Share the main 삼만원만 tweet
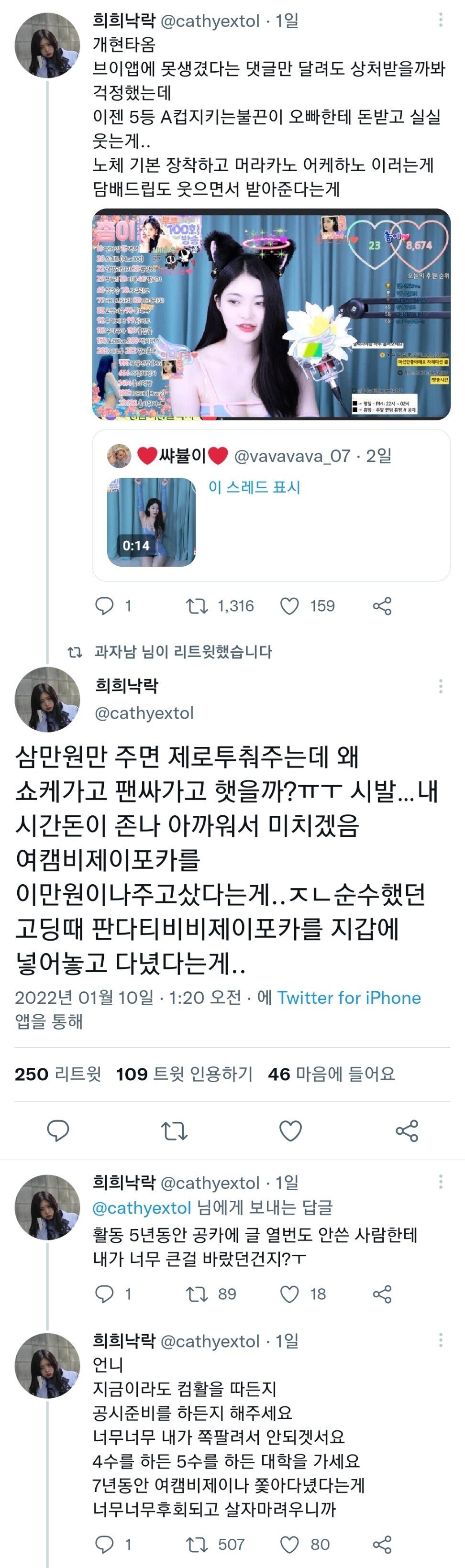This screenshot has height=1568, width=465. pos(407,1130)
